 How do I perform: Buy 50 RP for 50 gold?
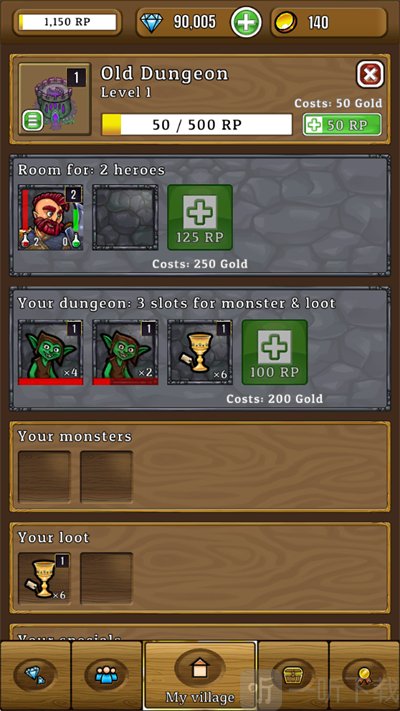point(342,125)
